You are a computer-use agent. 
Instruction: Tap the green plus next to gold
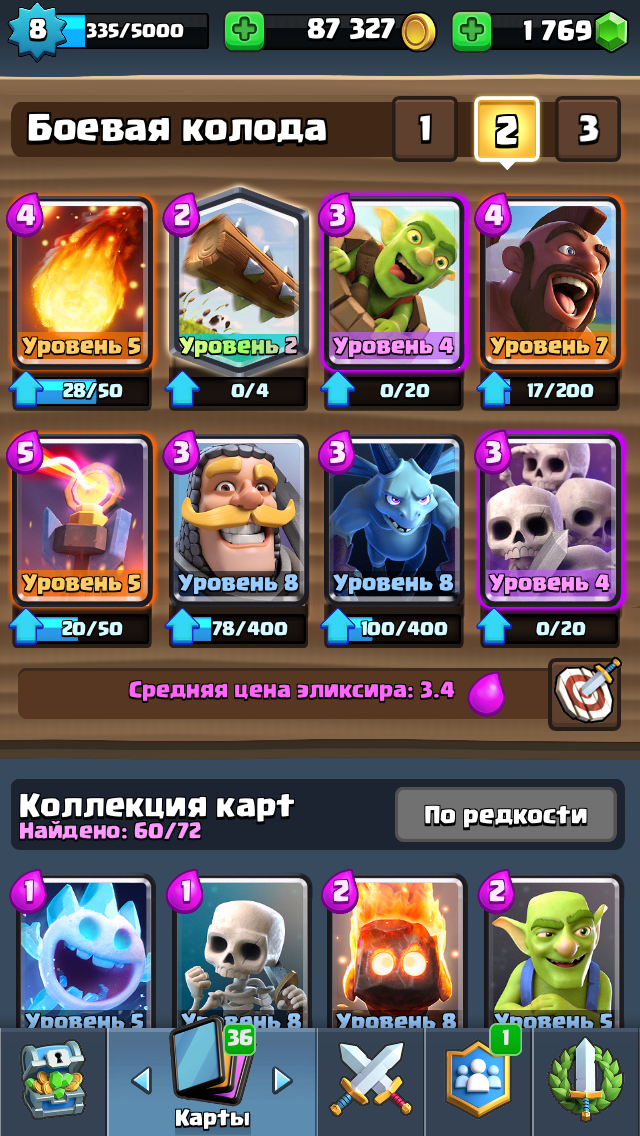click(244, 31)
